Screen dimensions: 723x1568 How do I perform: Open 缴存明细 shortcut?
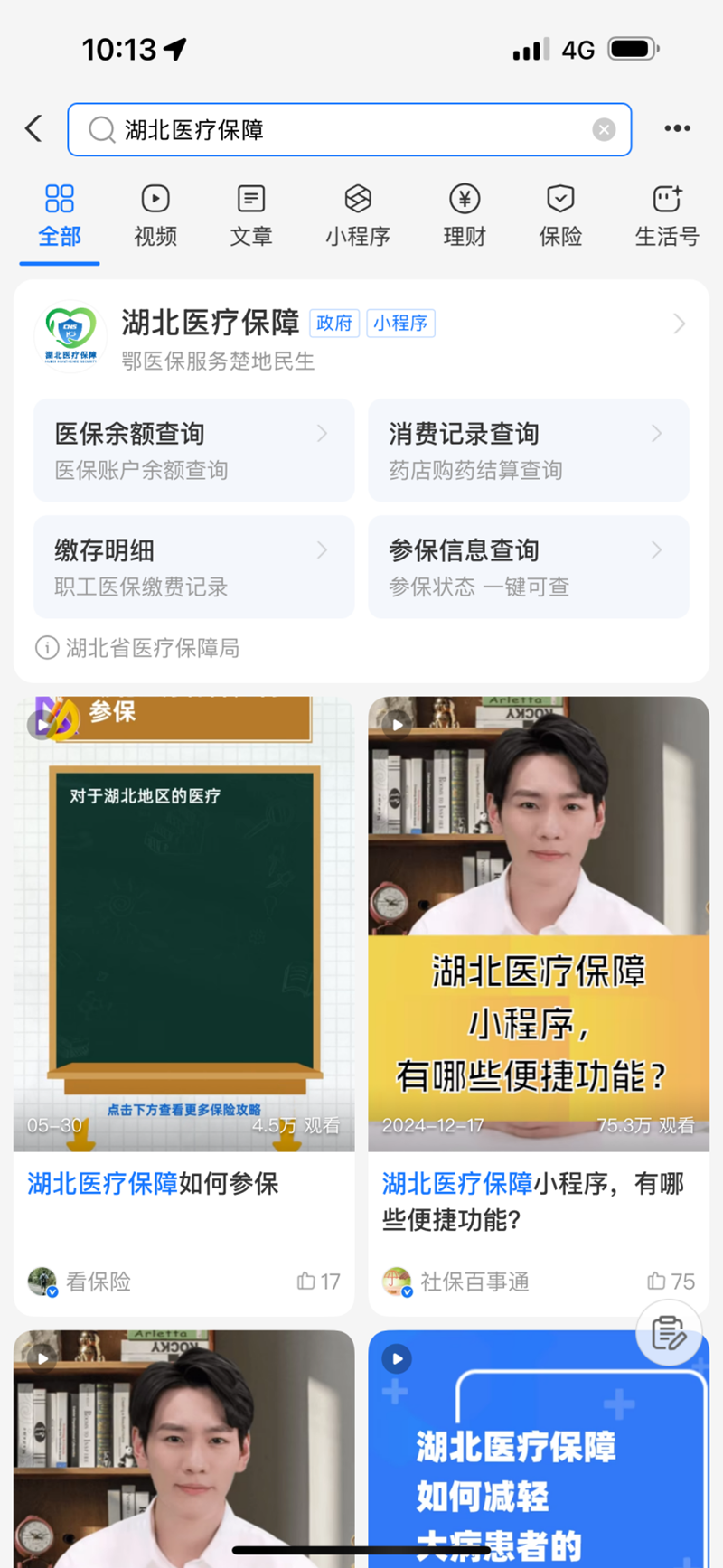click(193, 567)
